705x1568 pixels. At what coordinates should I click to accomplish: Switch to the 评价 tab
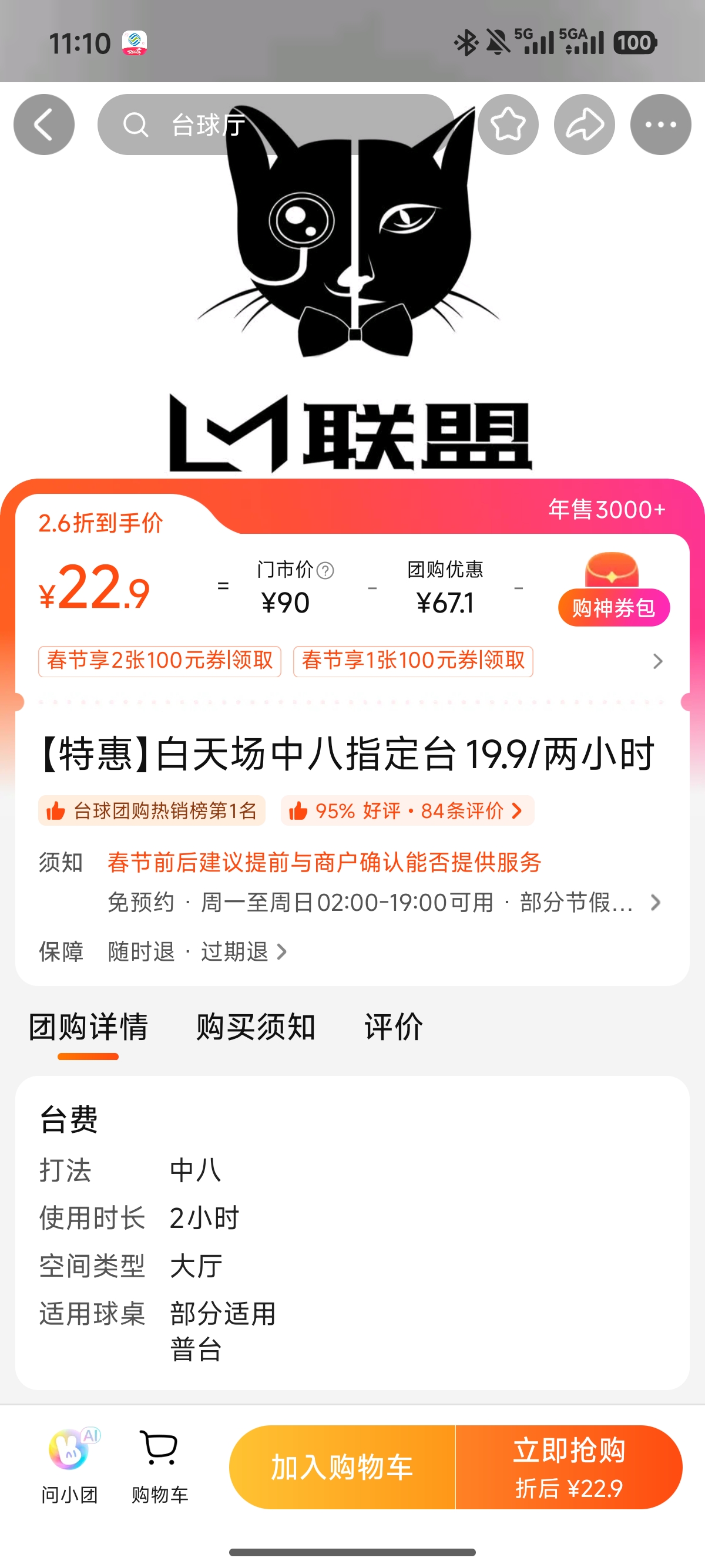[393, 1028]
